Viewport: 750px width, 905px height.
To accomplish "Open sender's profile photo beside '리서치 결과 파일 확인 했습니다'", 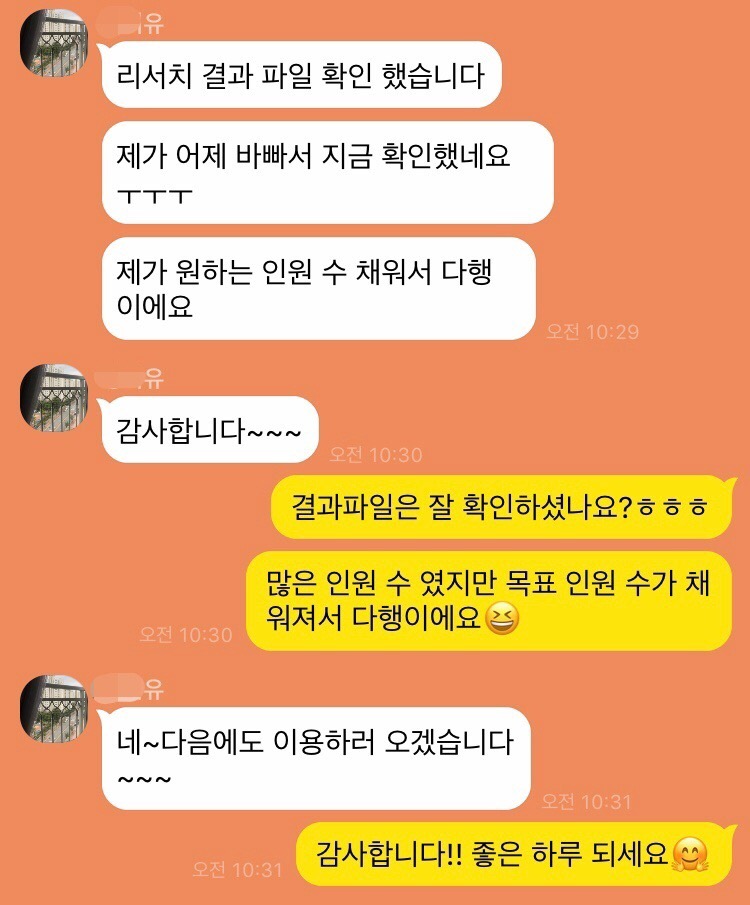I will [54, 42].
